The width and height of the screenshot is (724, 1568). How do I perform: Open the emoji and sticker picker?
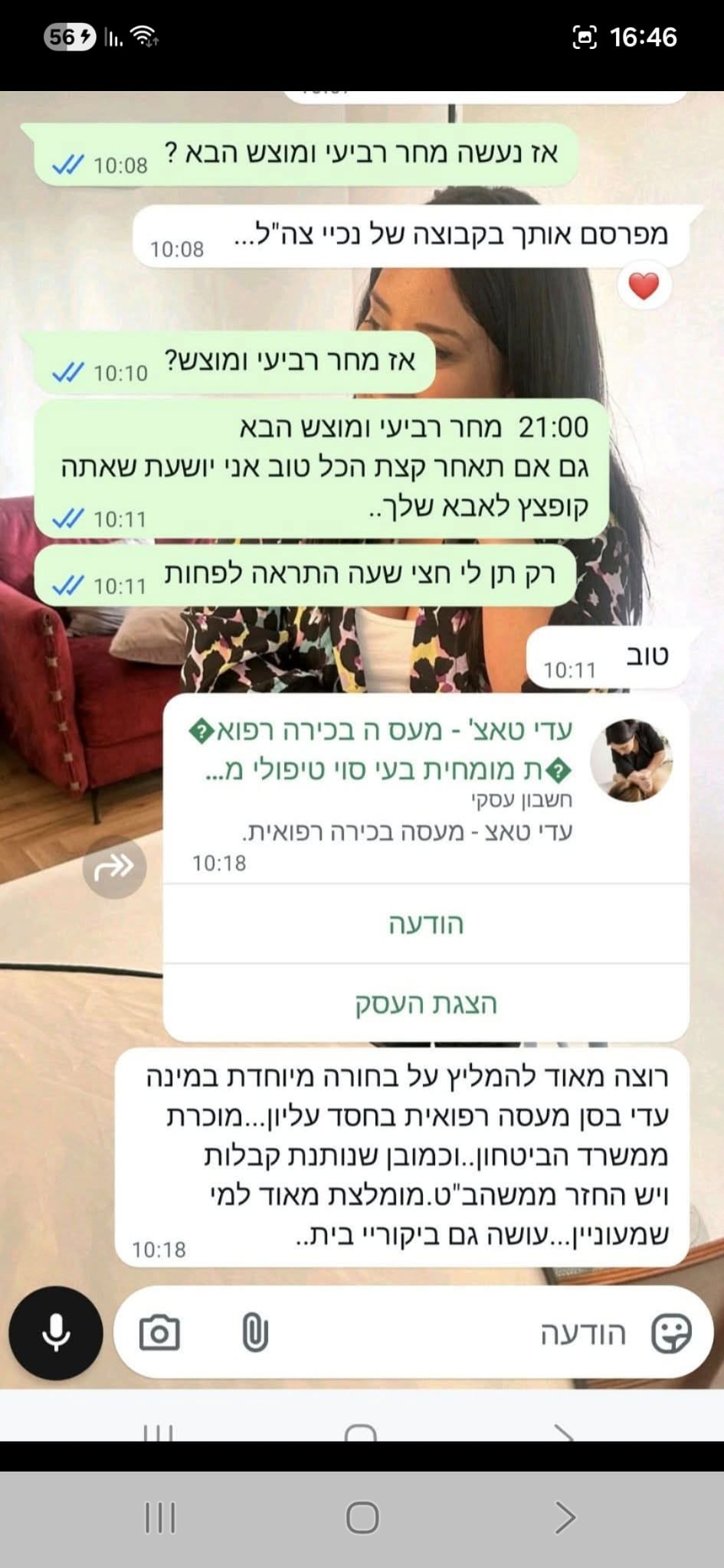coord(671,1333)
